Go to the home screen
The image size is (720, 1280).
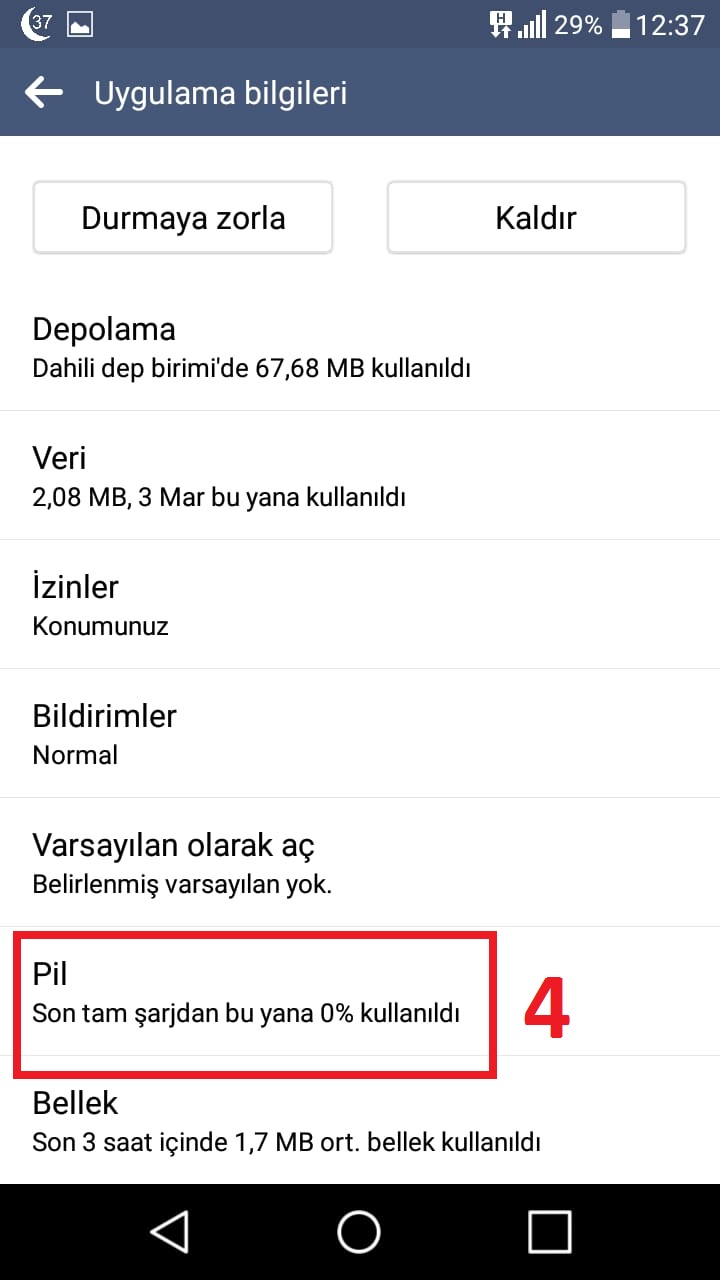pos(359,1232)
